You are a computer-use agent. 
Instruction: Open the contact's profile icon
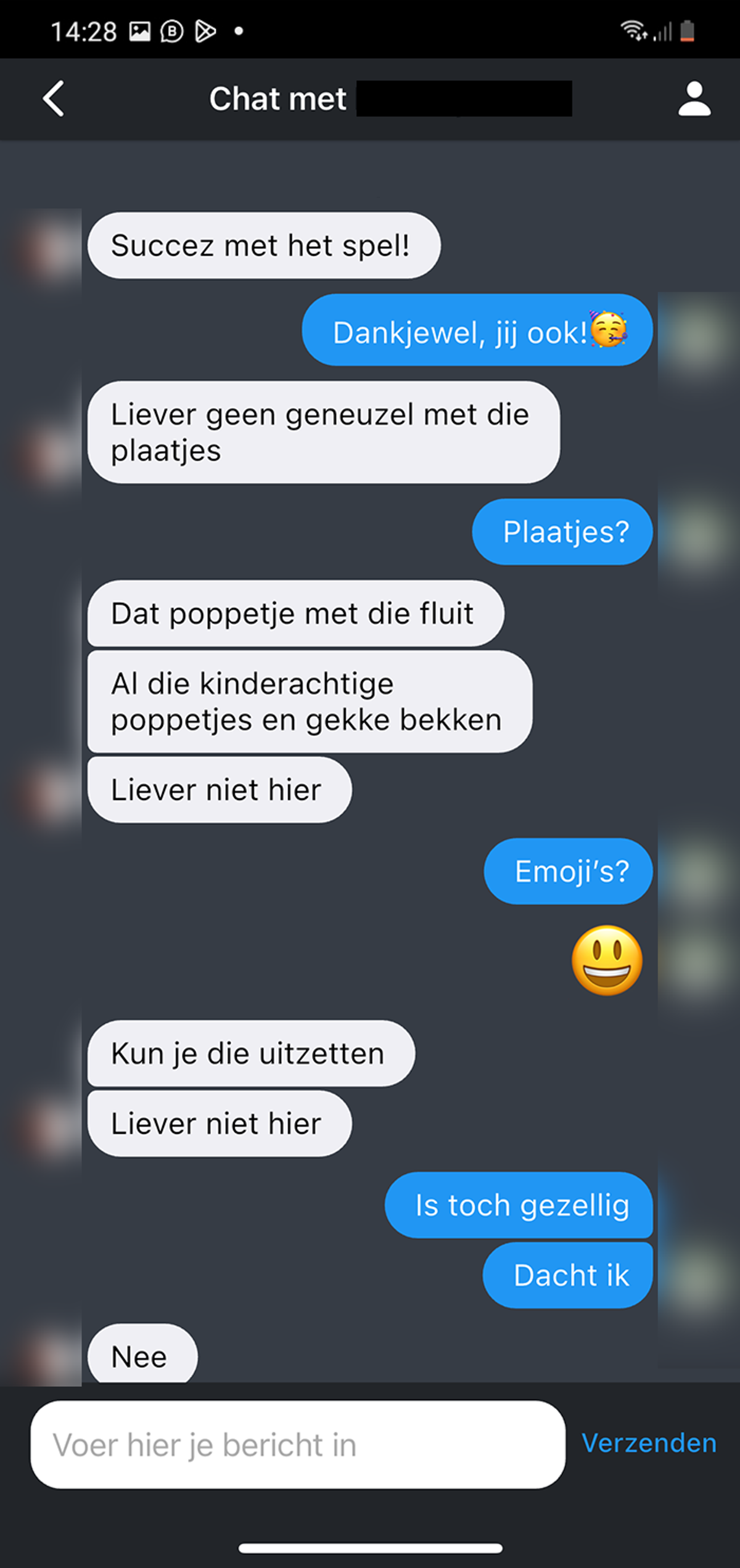tap(694, 99)
